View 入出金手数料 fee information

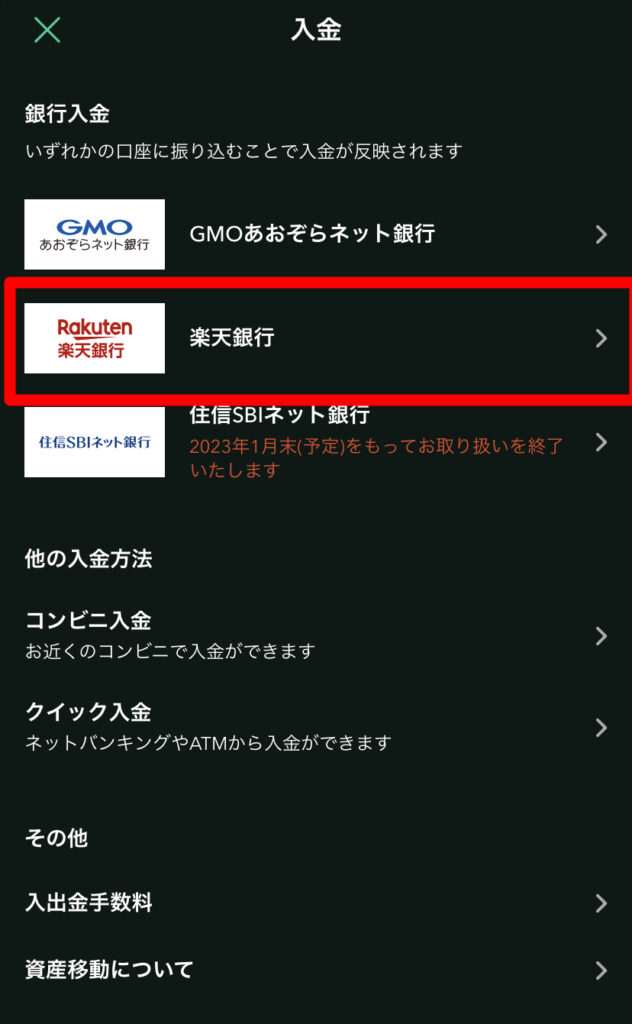click(x=316, y=903)
